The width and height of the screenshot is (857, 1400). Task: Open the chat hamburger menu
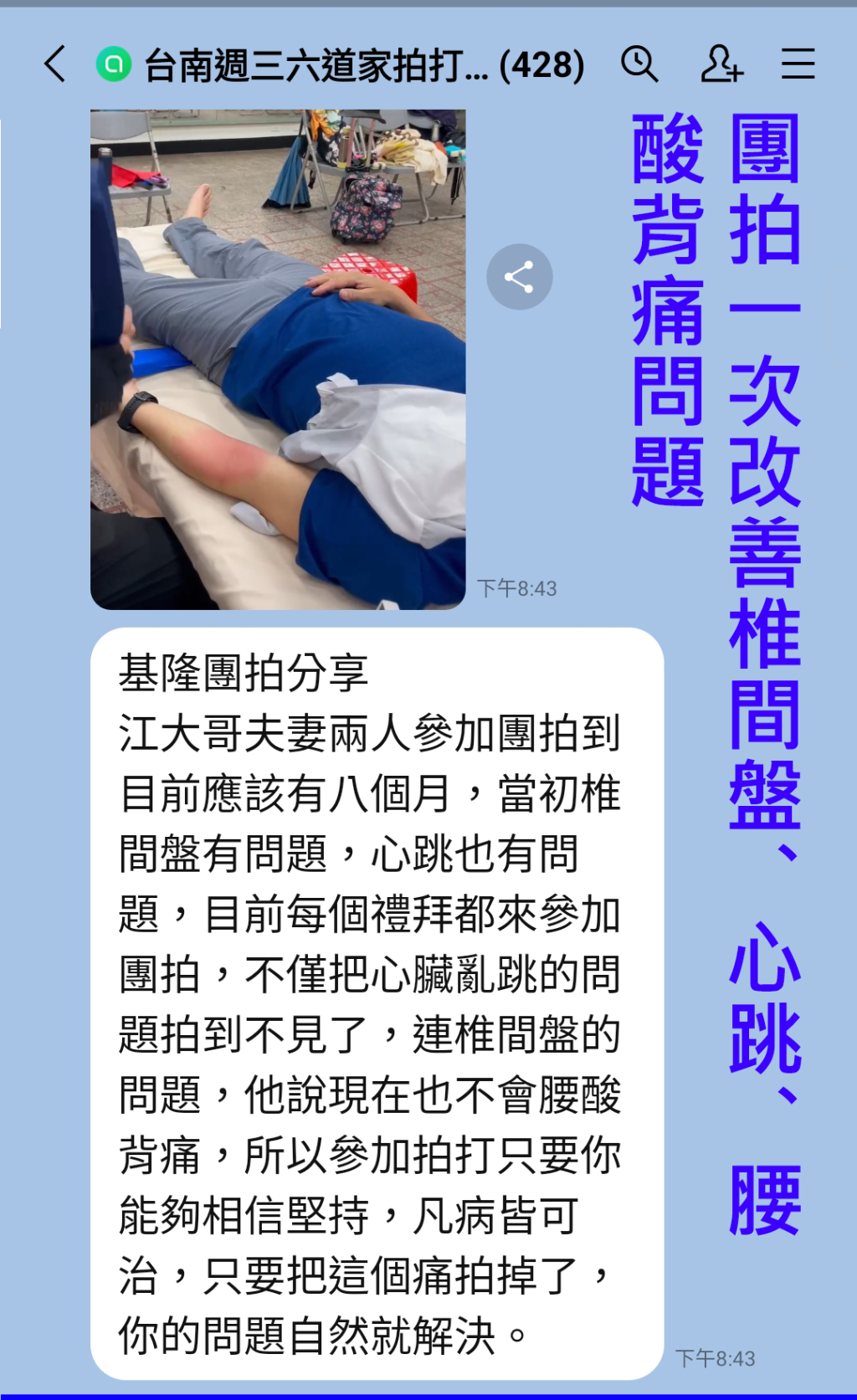point(798,64)
